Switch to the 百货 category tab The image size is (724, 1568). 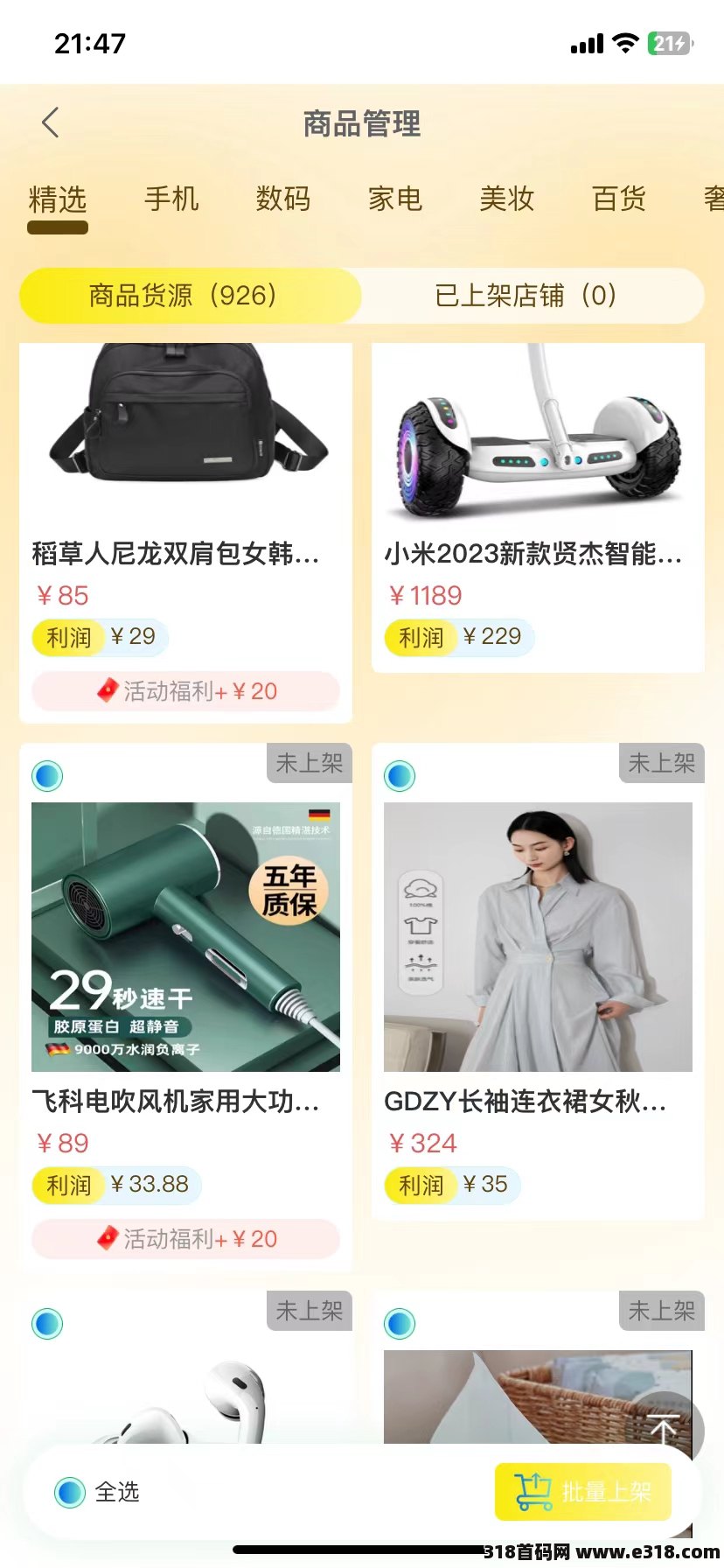pyautogui.click(x=618, y=199)
